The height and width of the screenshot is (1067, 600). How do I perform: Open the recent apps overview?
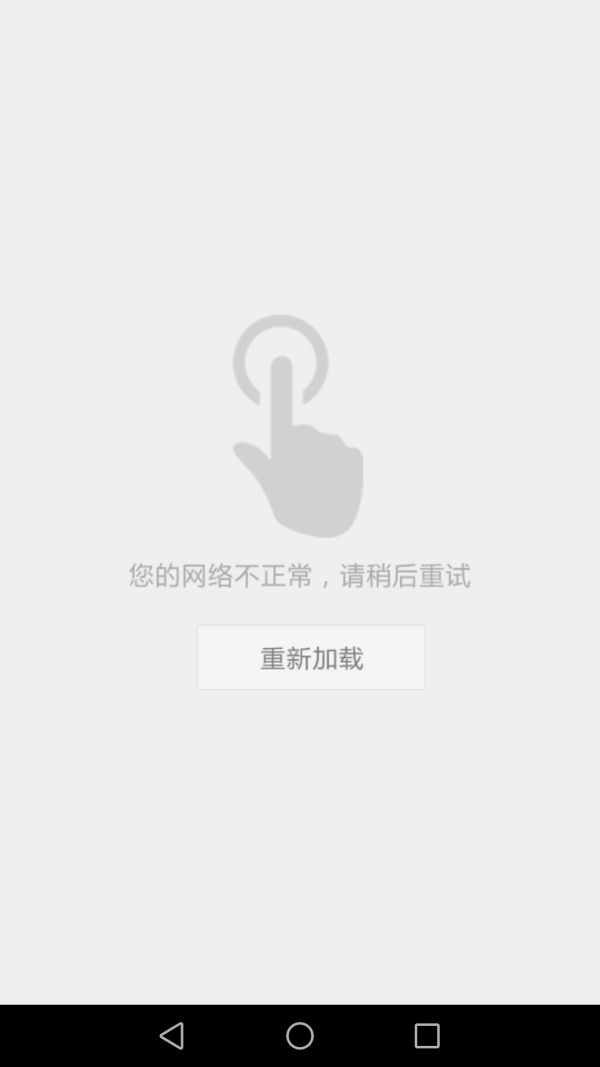pos(427,1035)
